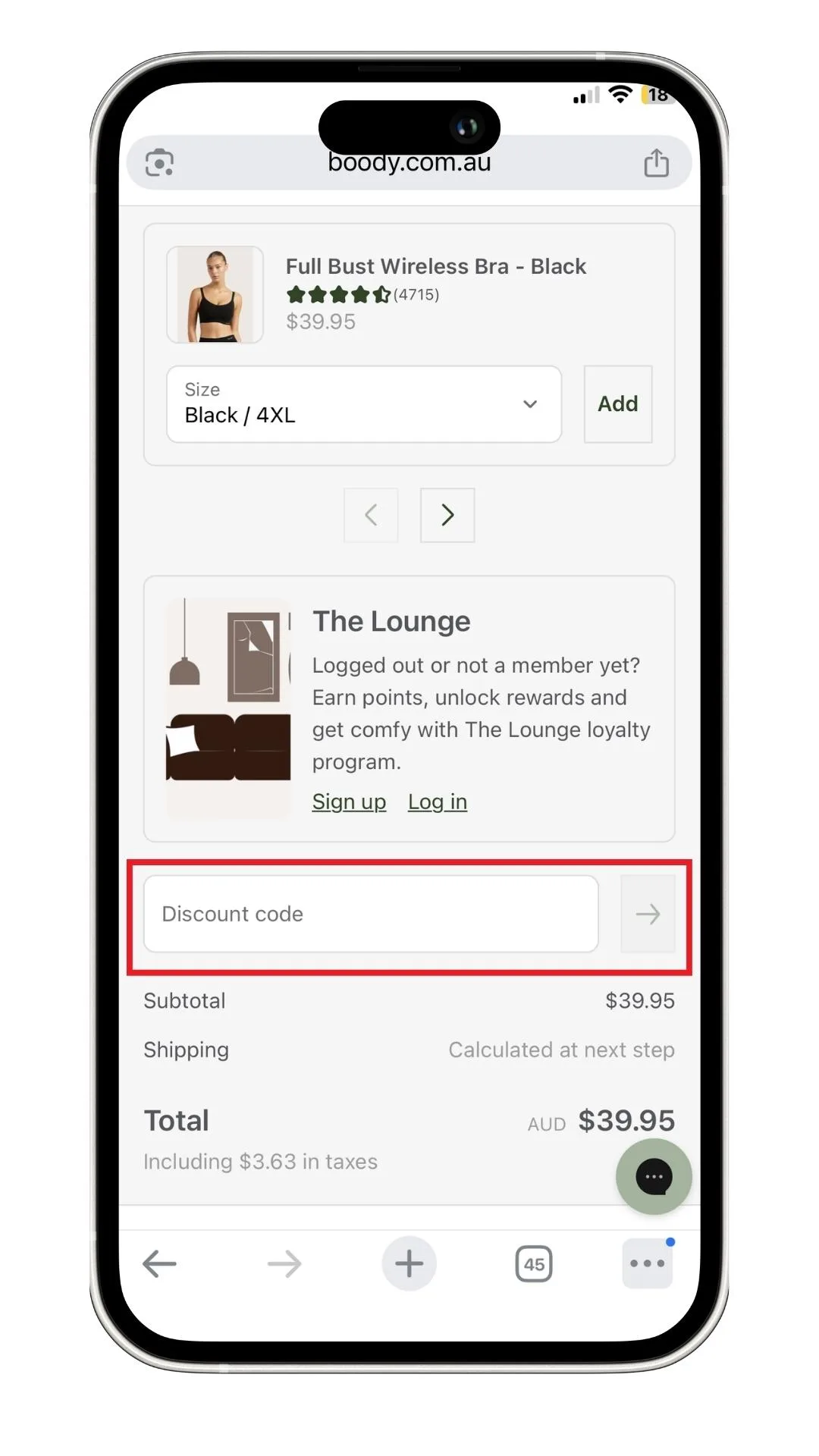819x1456 pixels.
Task: Focus the Discount code field
Action: point(371,914)
